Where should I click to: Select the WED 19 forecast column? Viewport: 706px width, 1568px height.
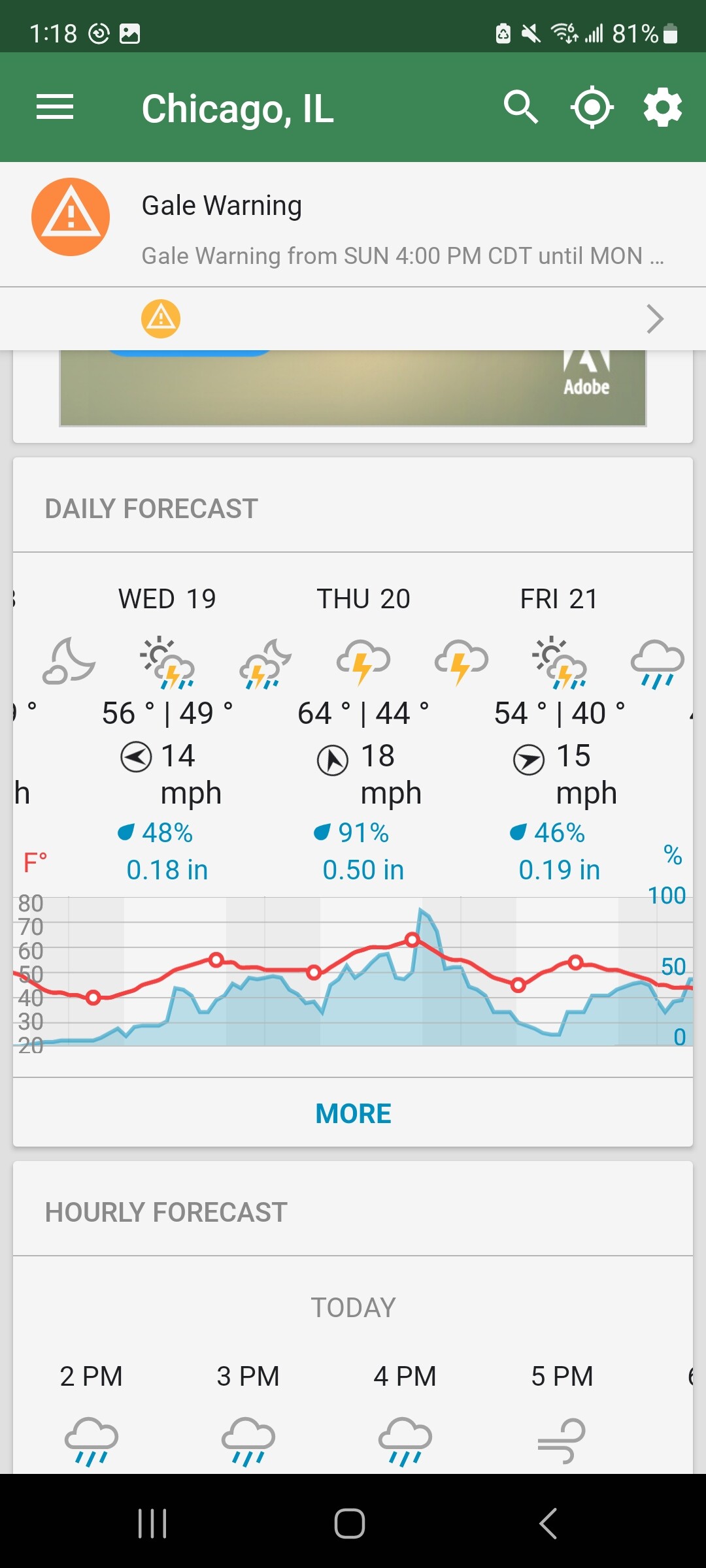click(x=167, y=719)
